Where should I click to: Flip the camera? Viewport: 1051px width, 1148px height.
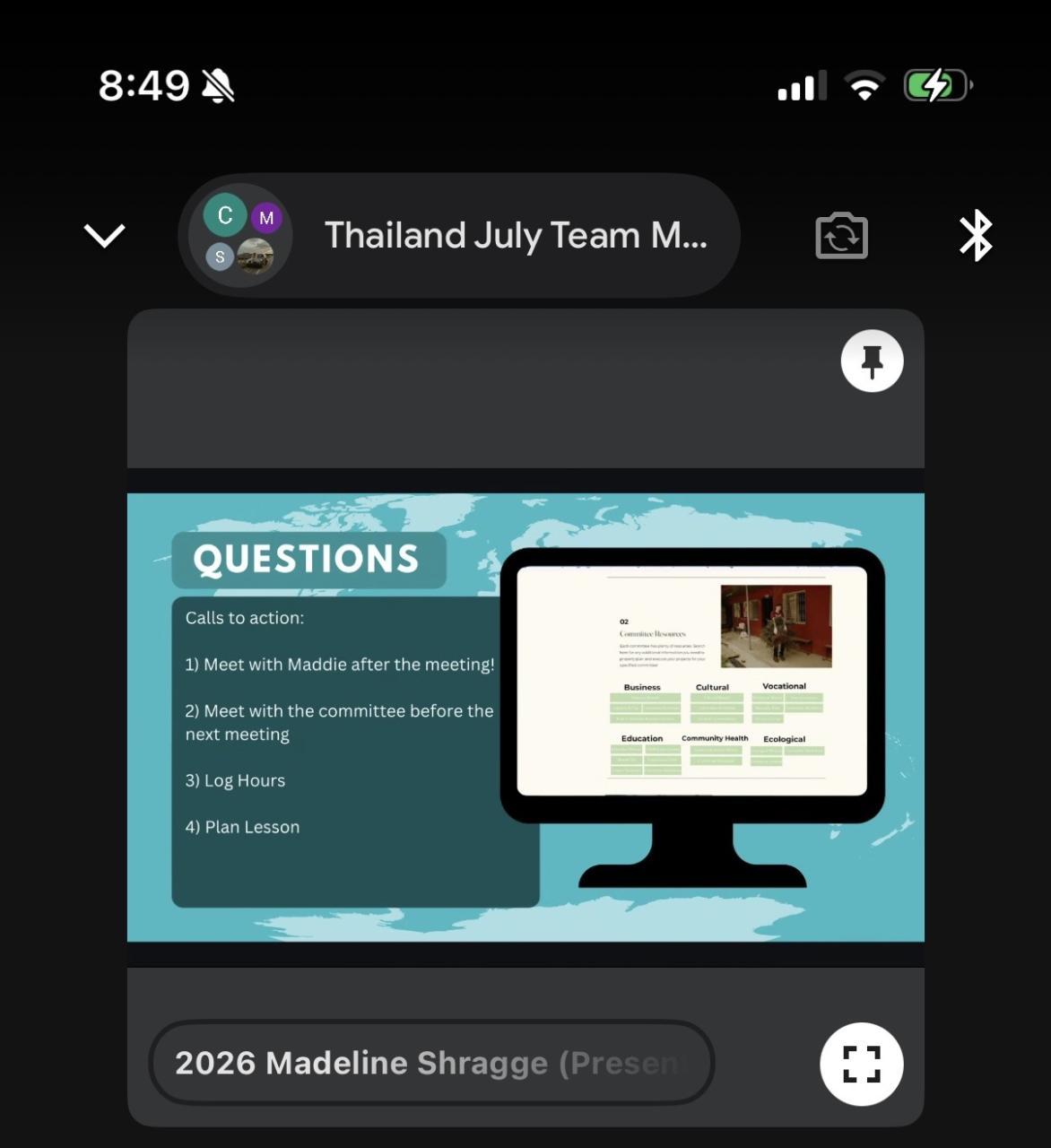pos(841,237)
